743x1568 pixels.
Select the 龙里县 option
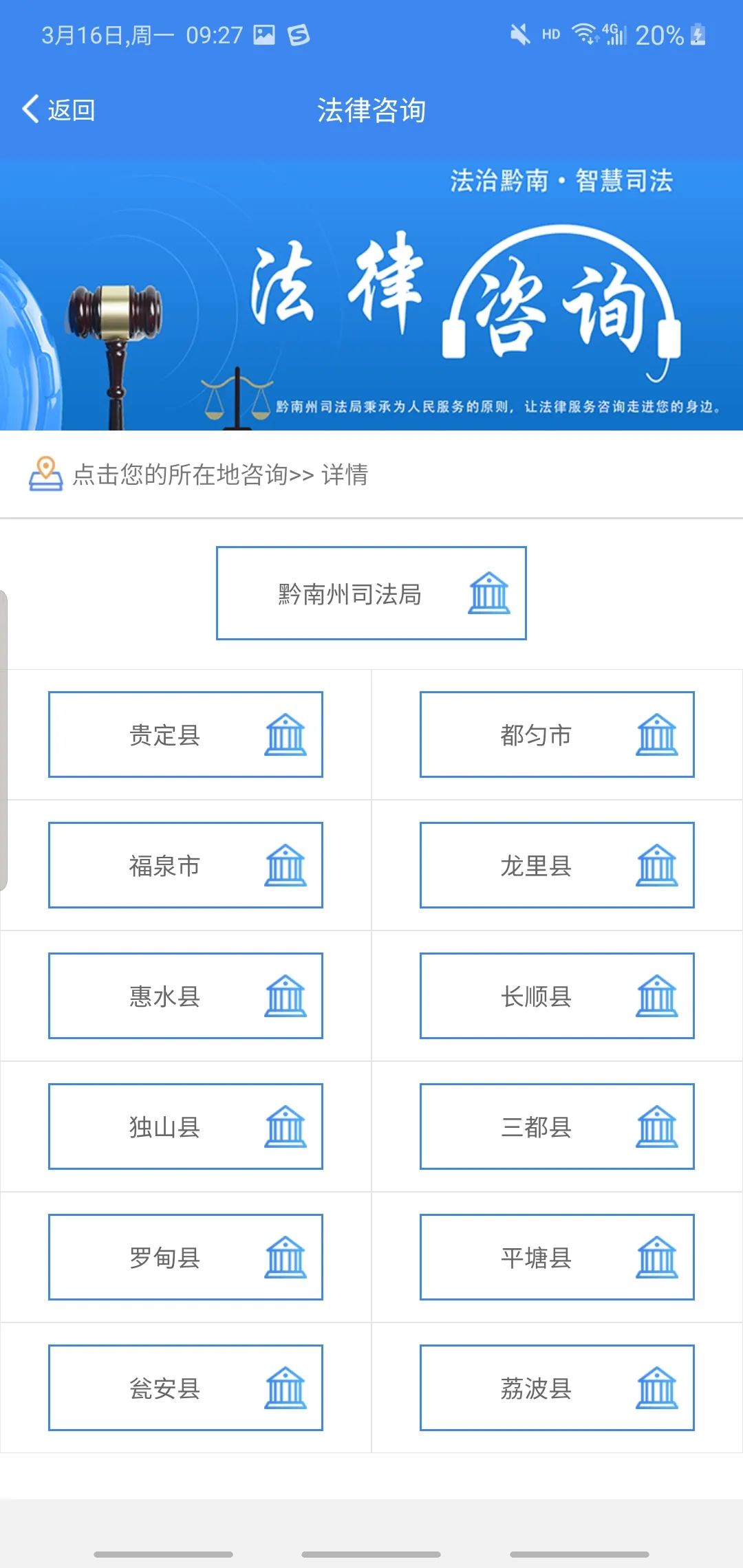click(557, 865)
